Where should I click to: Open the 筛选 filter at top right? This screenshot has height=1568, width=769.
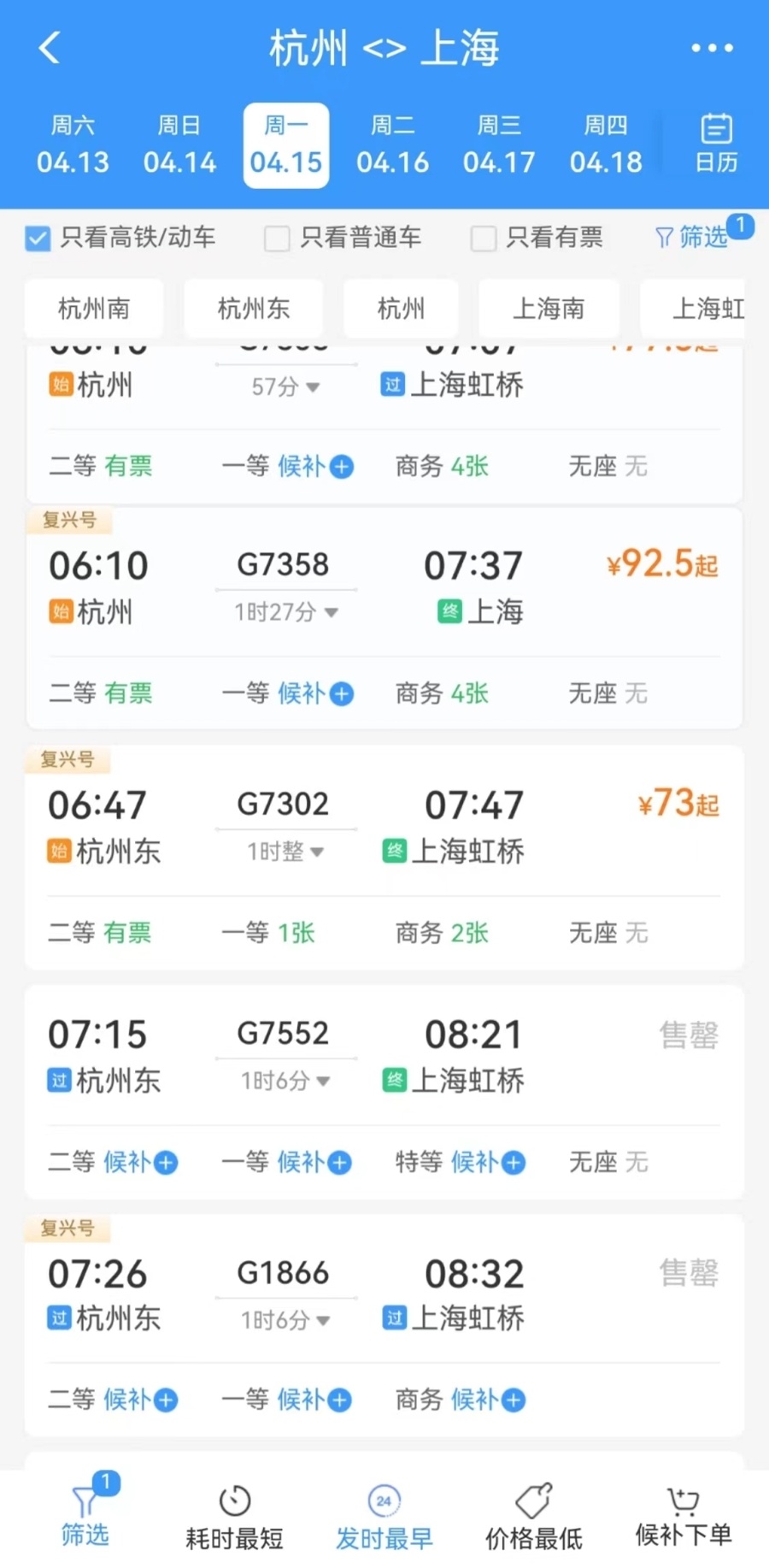point(692,237)
